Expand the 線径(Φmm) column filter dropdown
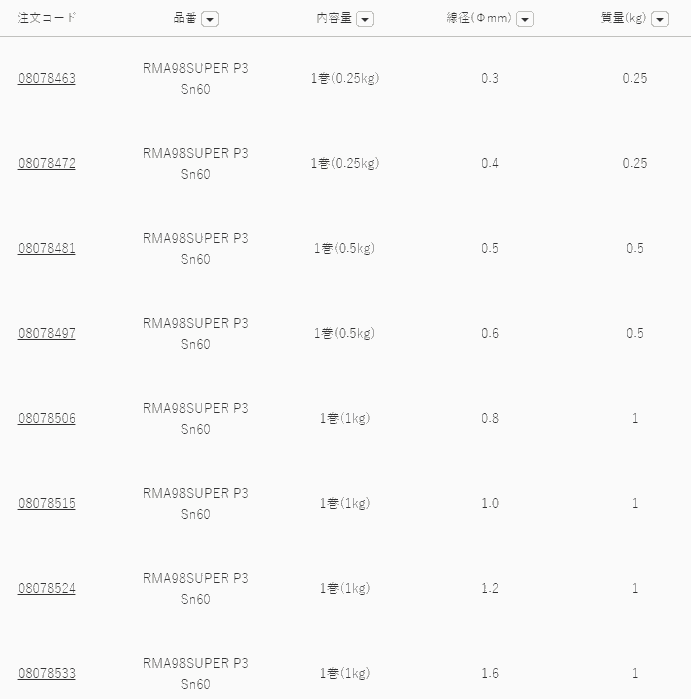 click(525, 19)
